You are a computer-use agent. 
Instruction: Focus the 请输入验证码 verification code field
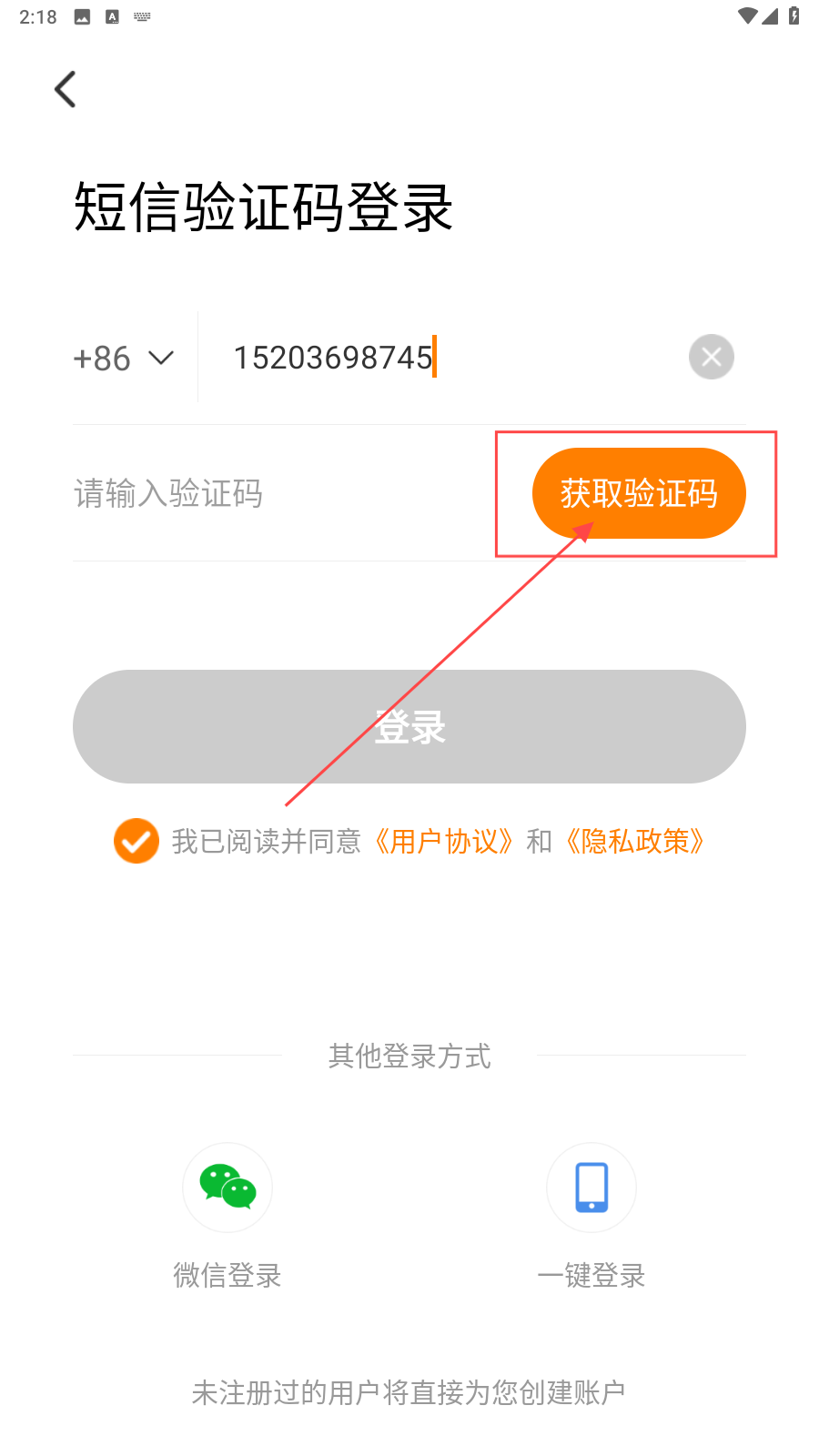pos(273,494)
